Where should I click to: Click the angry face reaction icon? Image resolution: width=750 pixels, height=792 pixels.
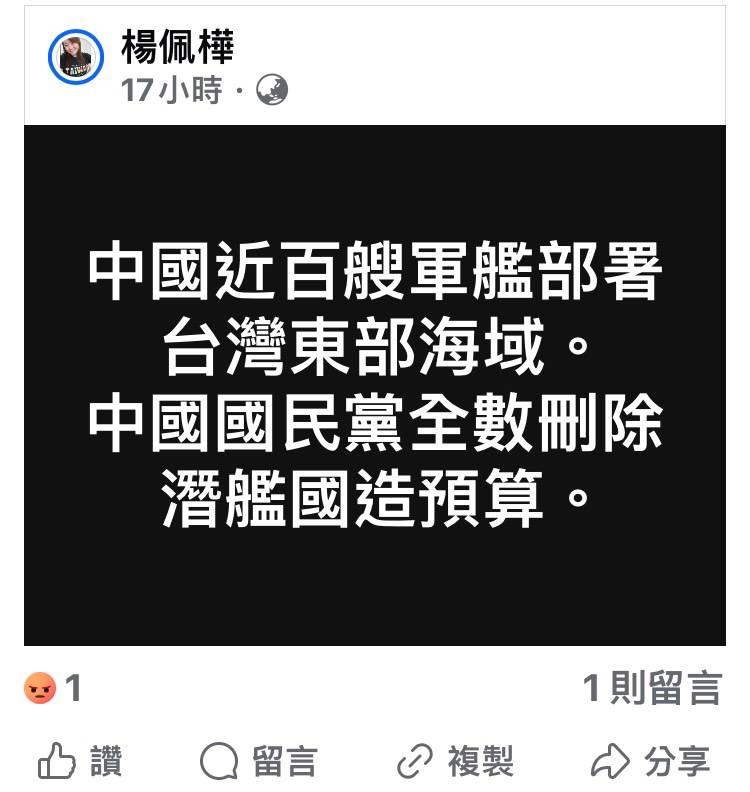pos(40,686)
